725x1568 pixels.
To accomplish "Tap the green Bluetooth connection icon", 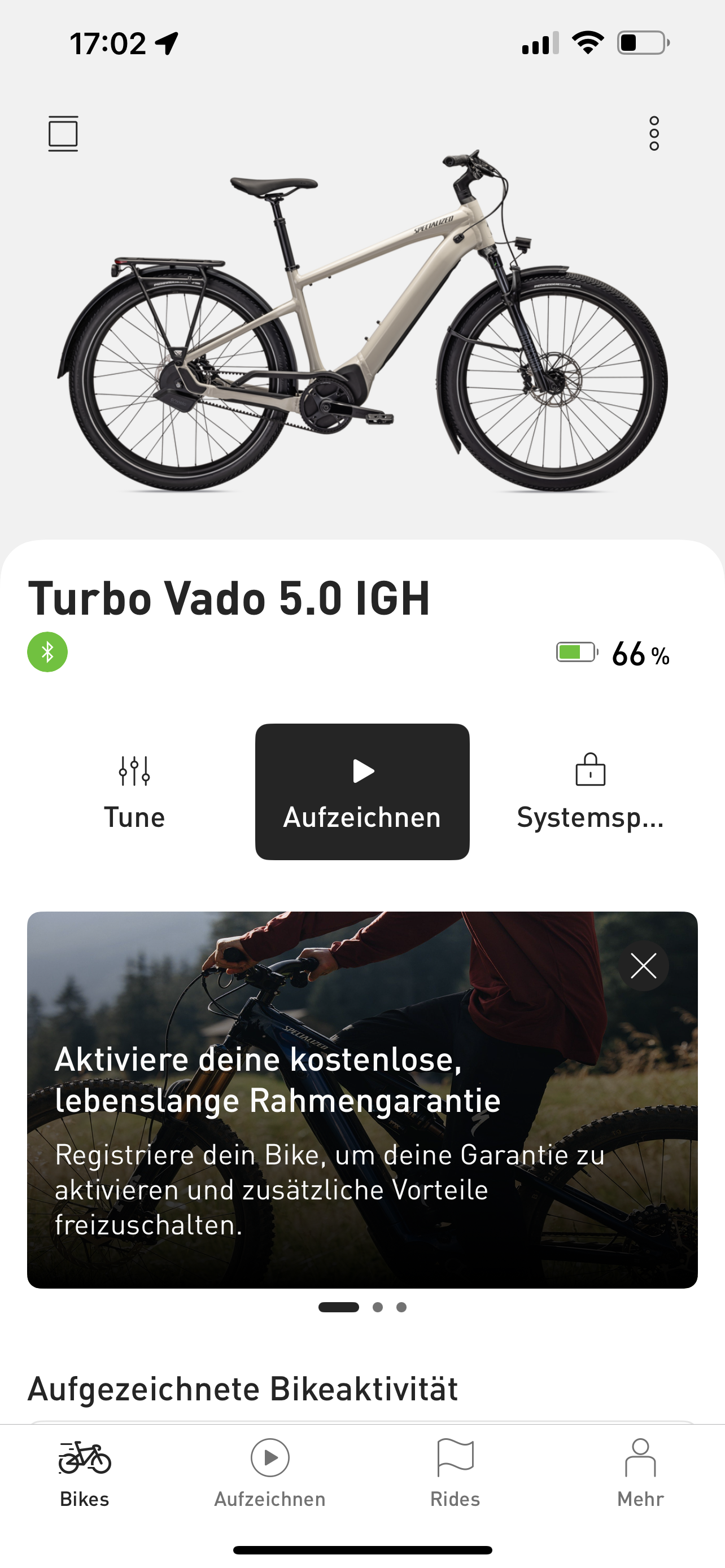I will 47,652.
